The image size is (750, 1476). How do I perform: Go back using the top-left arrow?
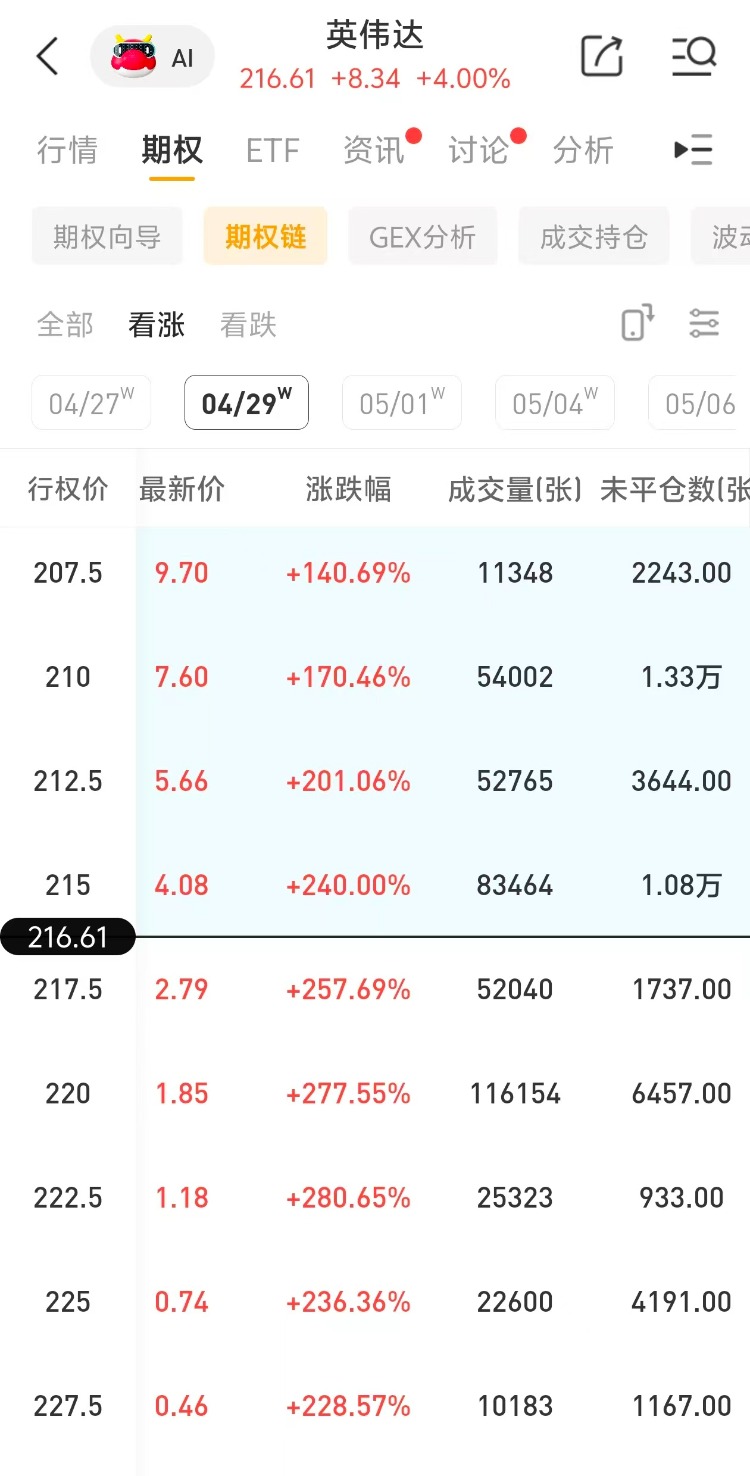tap(47, 57)
